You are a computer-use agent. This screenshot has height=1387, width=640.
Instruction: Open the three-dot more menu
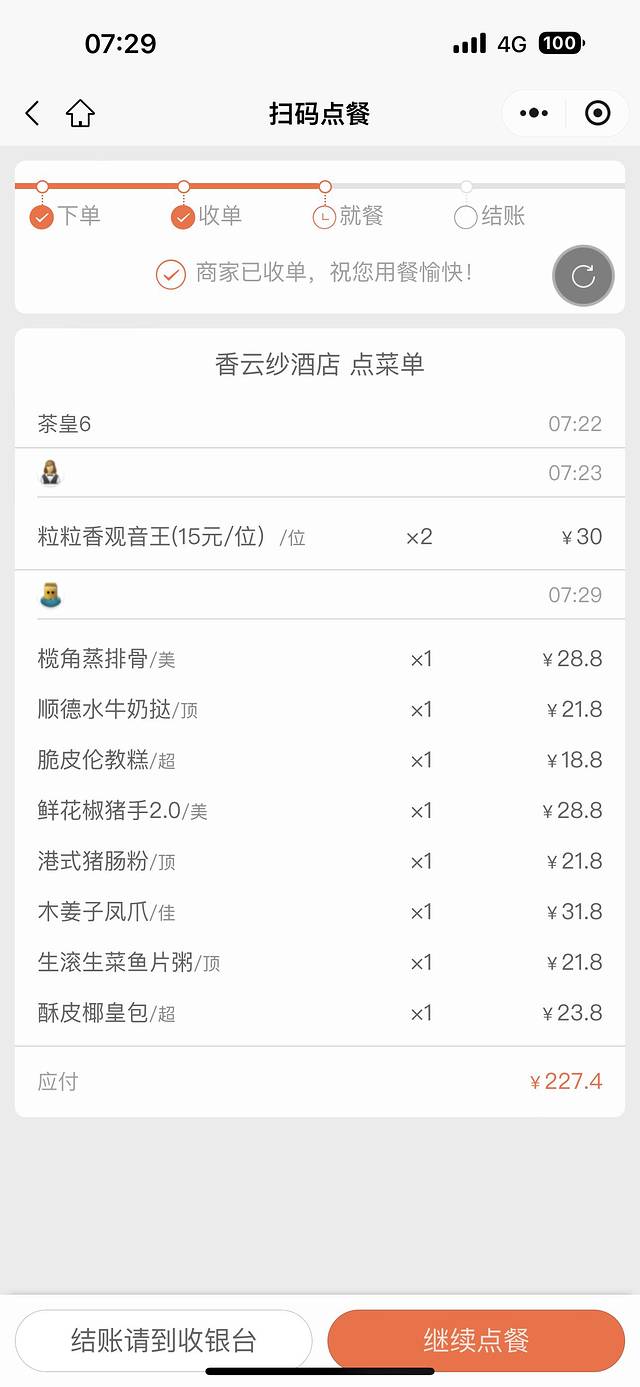[x=534, y=113]
